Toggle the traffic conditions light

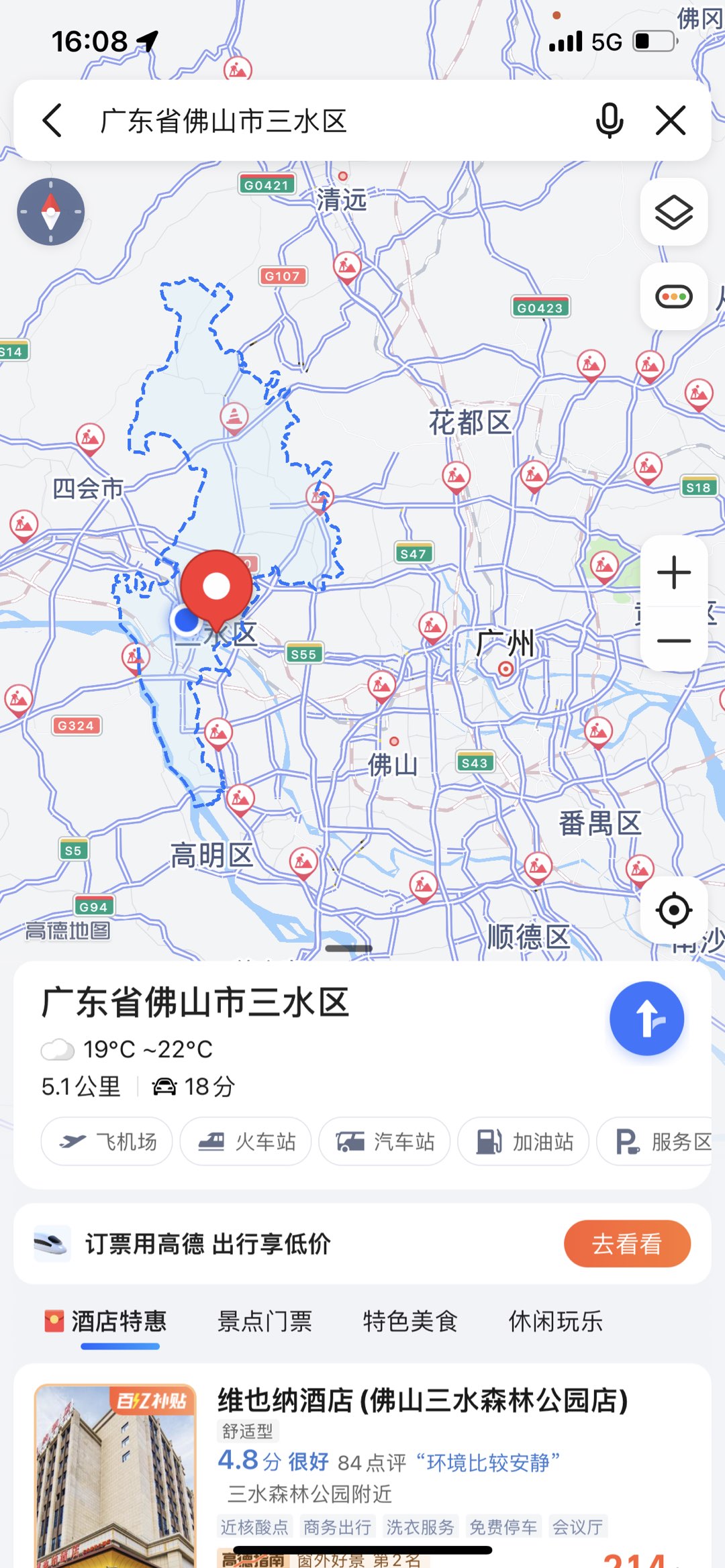click(x=673, y=297)
